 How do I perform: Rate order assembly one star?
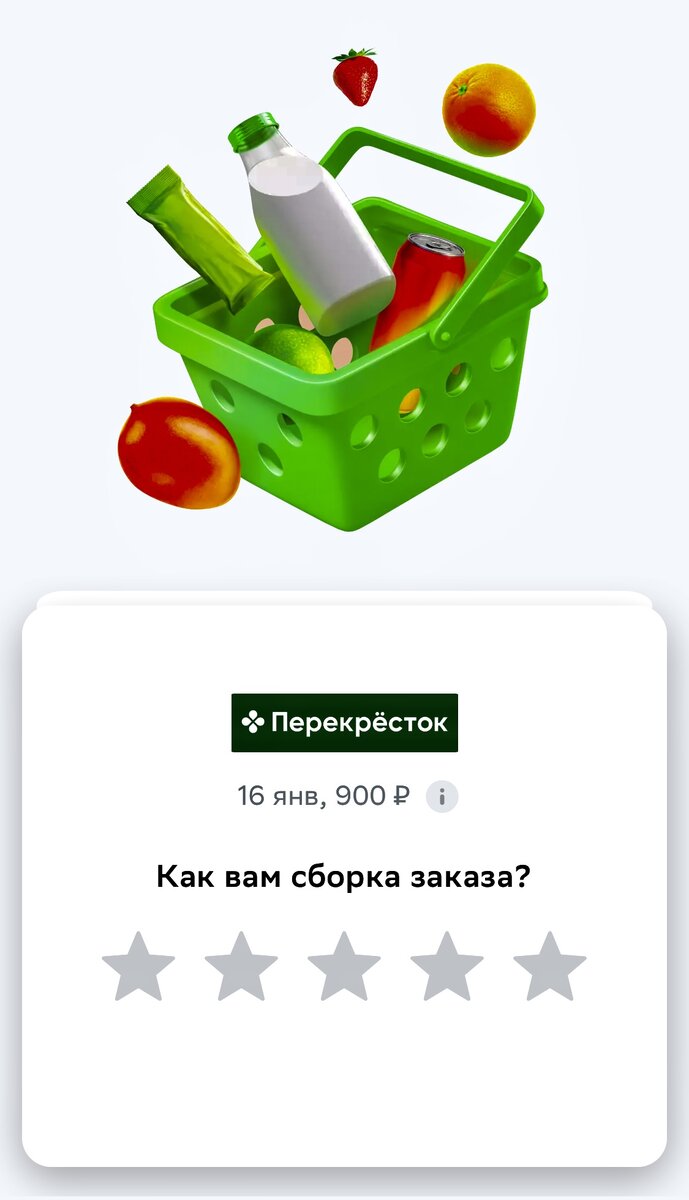(x=138, y=966)
